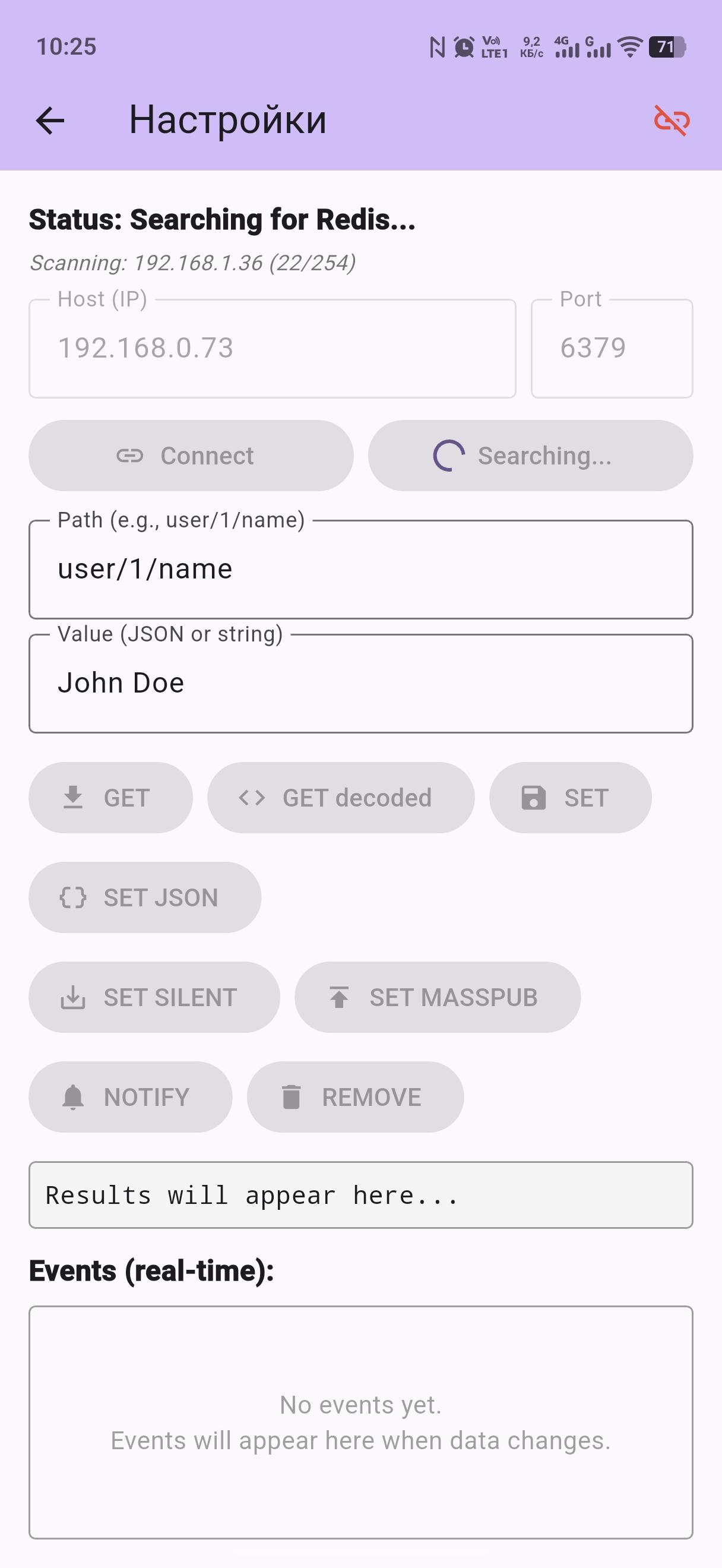Edit the Path field with user/1/name
The image size is (722, 1568).
360,569
